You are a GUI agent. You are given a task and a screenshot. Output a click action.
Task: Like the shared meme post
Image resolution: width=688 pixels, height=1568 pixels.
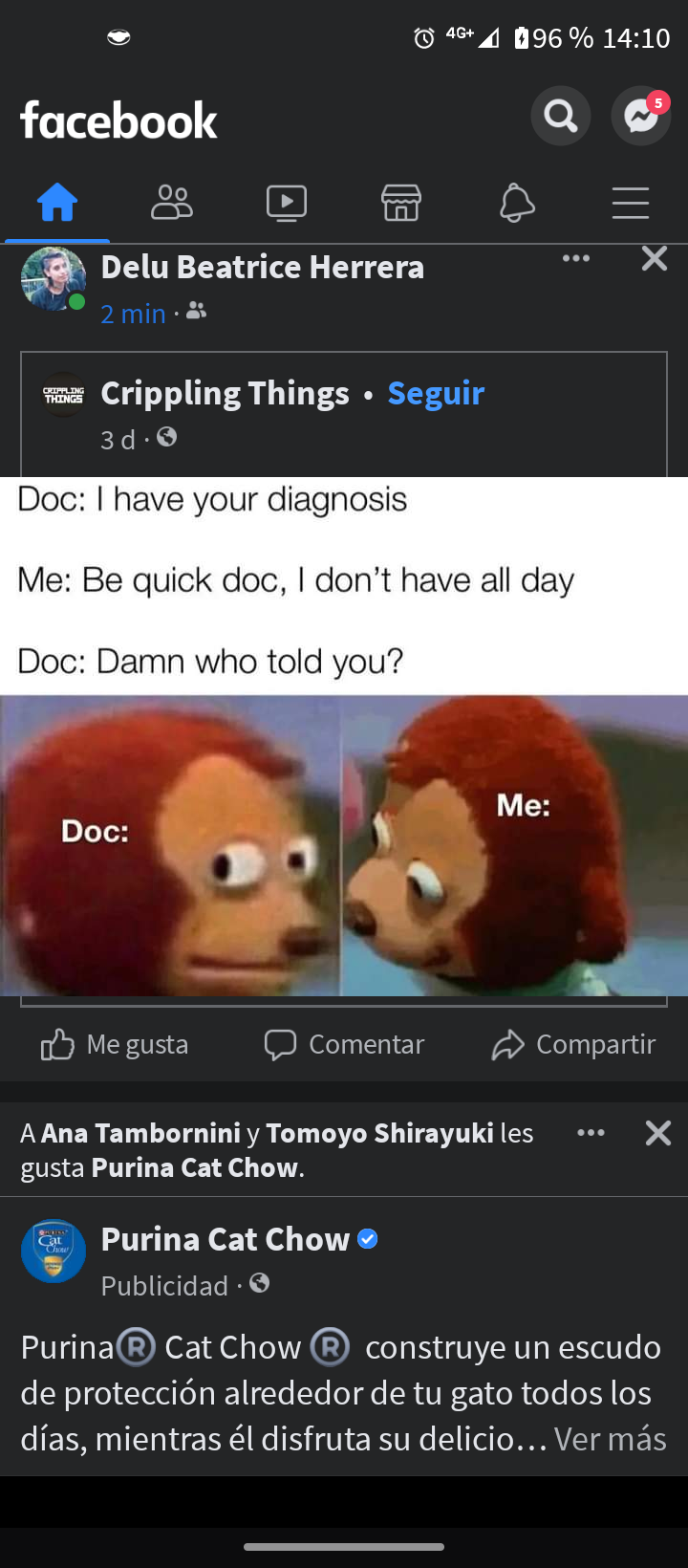[x=115, y=1044]
